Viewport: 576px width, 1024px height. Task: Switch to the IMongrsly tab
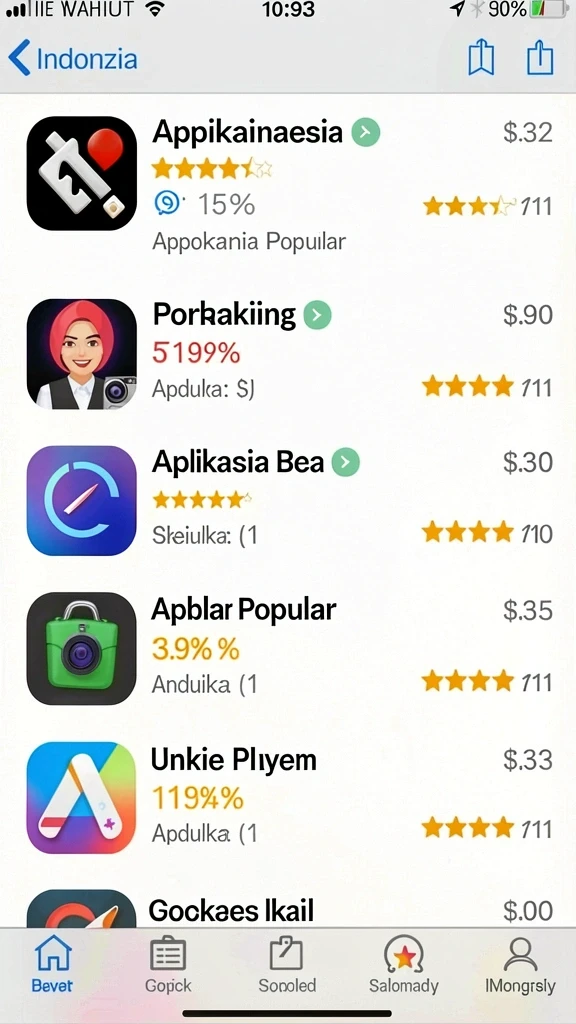point(520,964)
